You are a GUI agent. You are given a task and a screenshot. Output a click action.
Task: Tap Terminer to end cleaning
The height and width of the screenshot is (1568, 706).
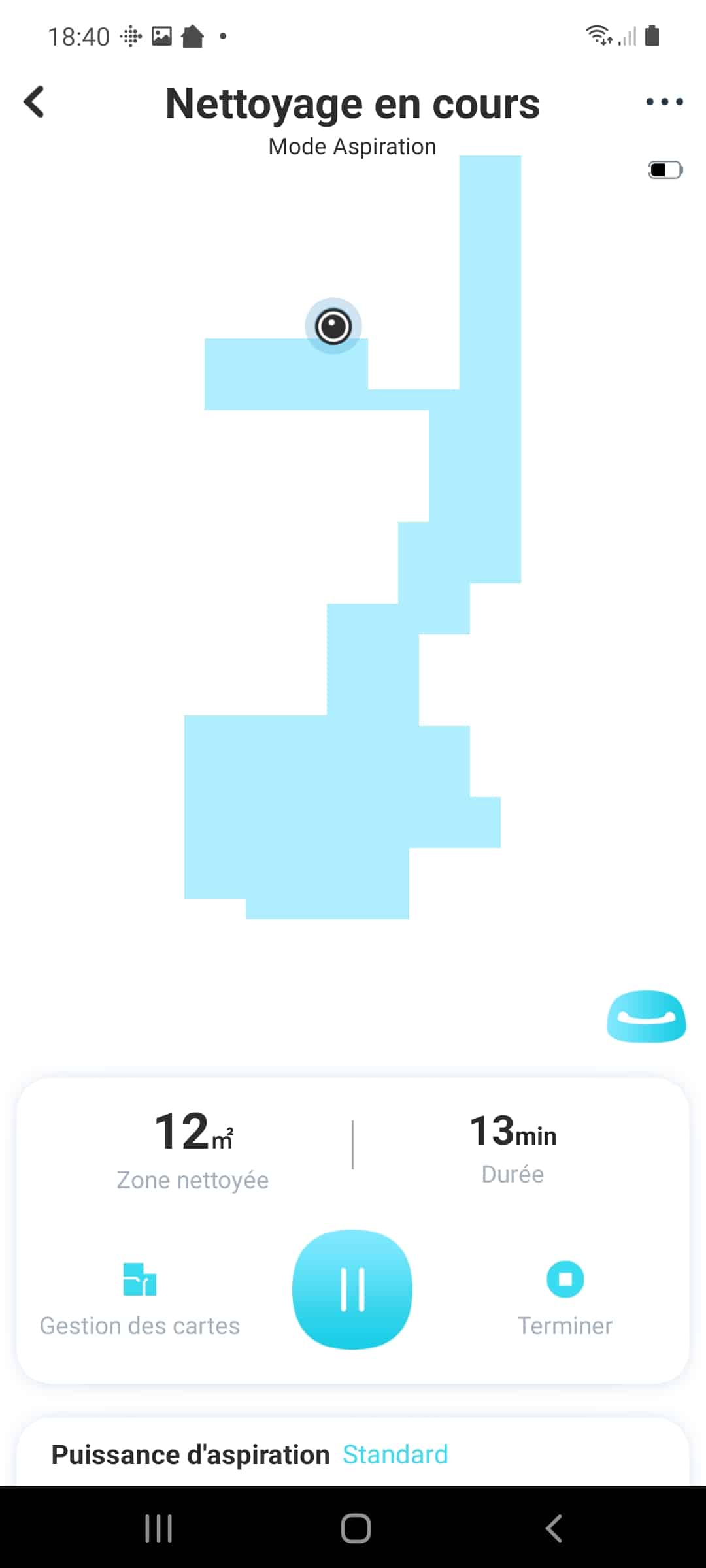coord(565,1299)
